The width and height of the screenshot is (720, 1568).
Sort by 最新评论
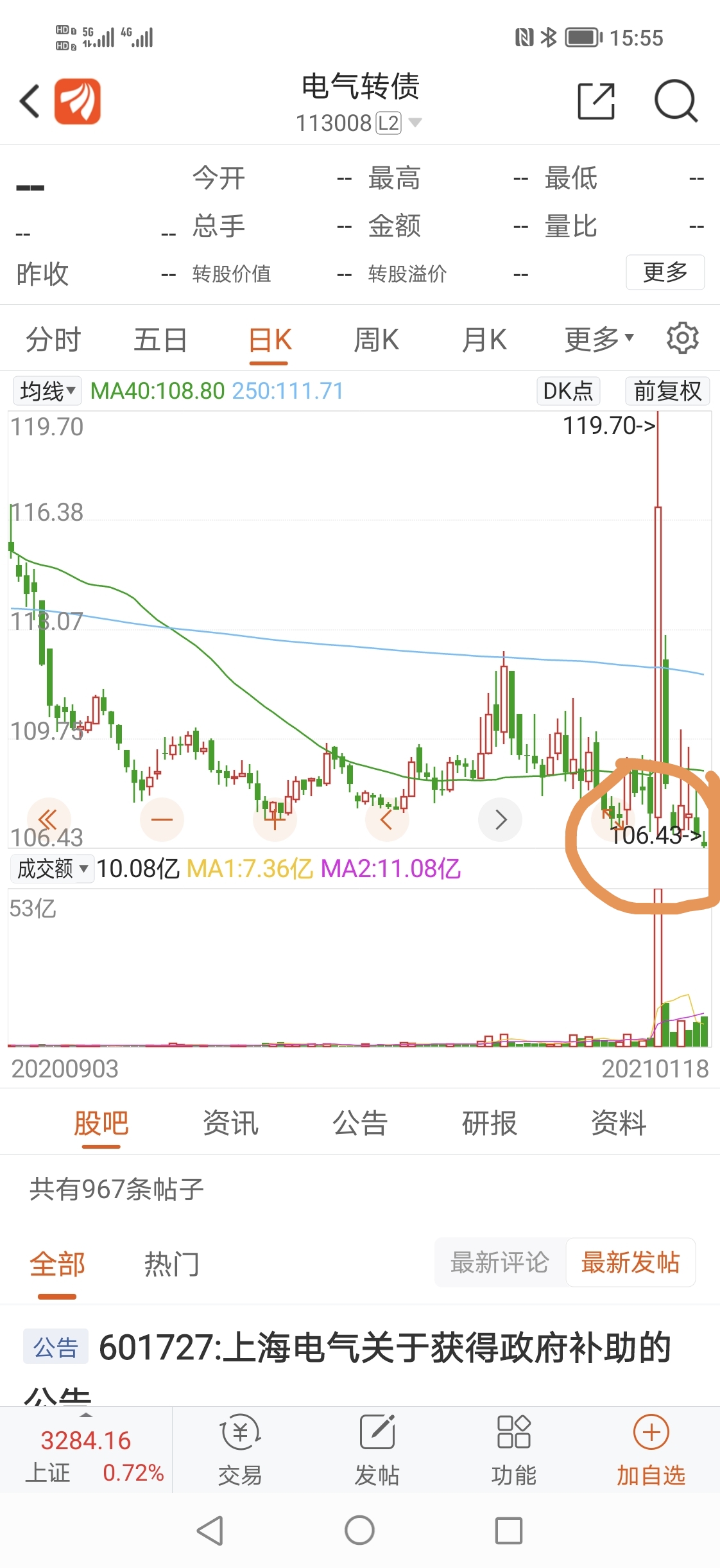pos(500,1262)
